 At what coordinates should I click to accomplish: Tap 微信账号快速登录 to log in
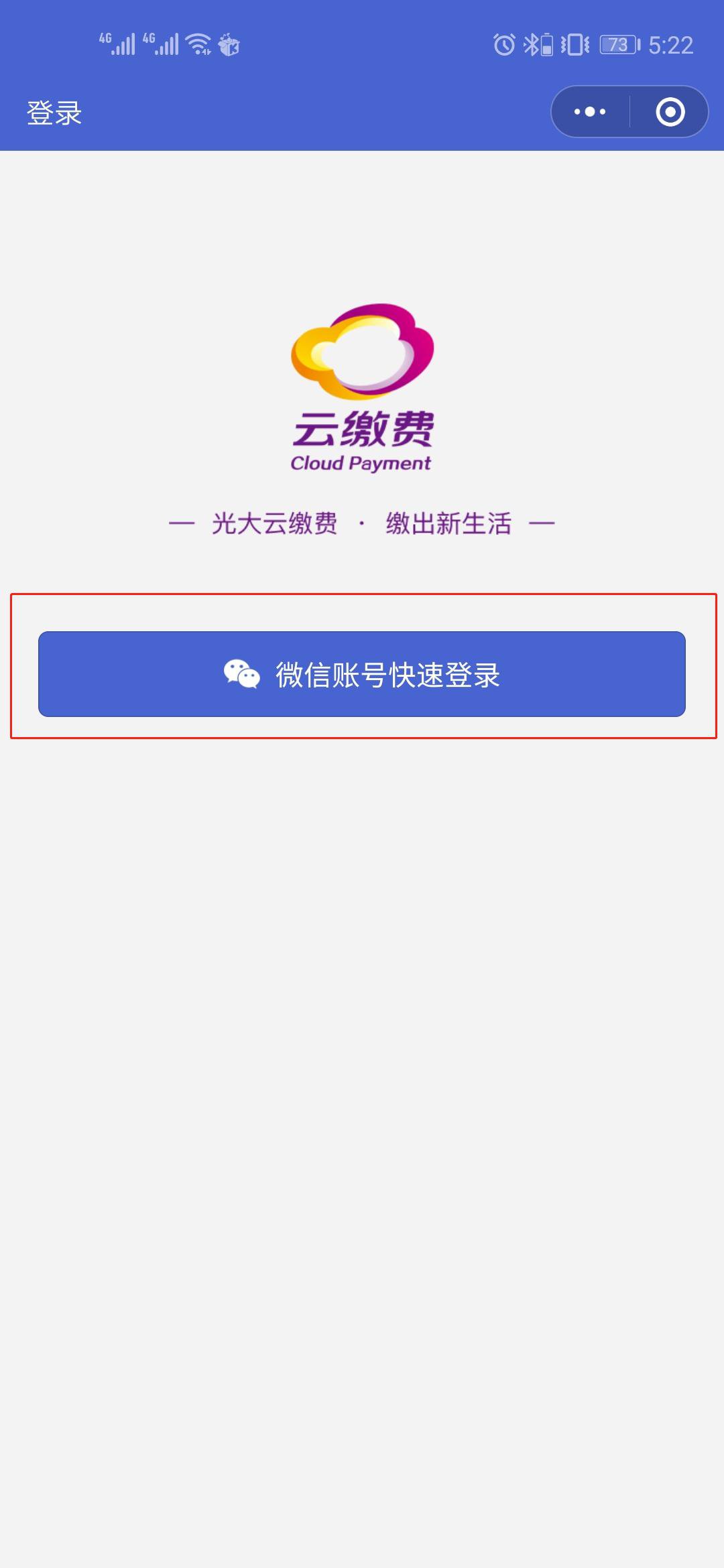click(x=362, y=674)
